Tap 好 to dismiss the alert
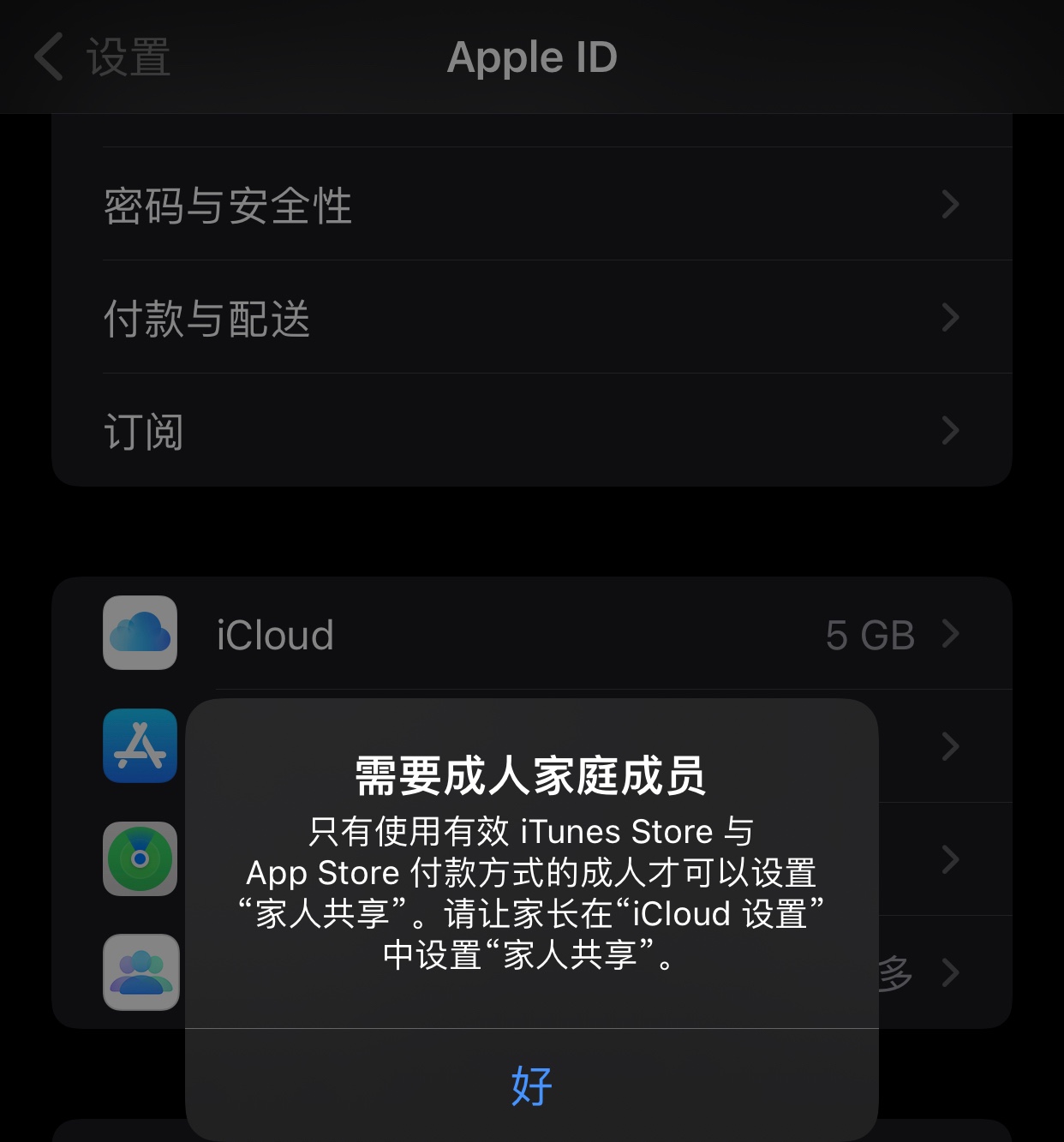Viewport: 1064px width, 1142px height. pos(531,1085)
